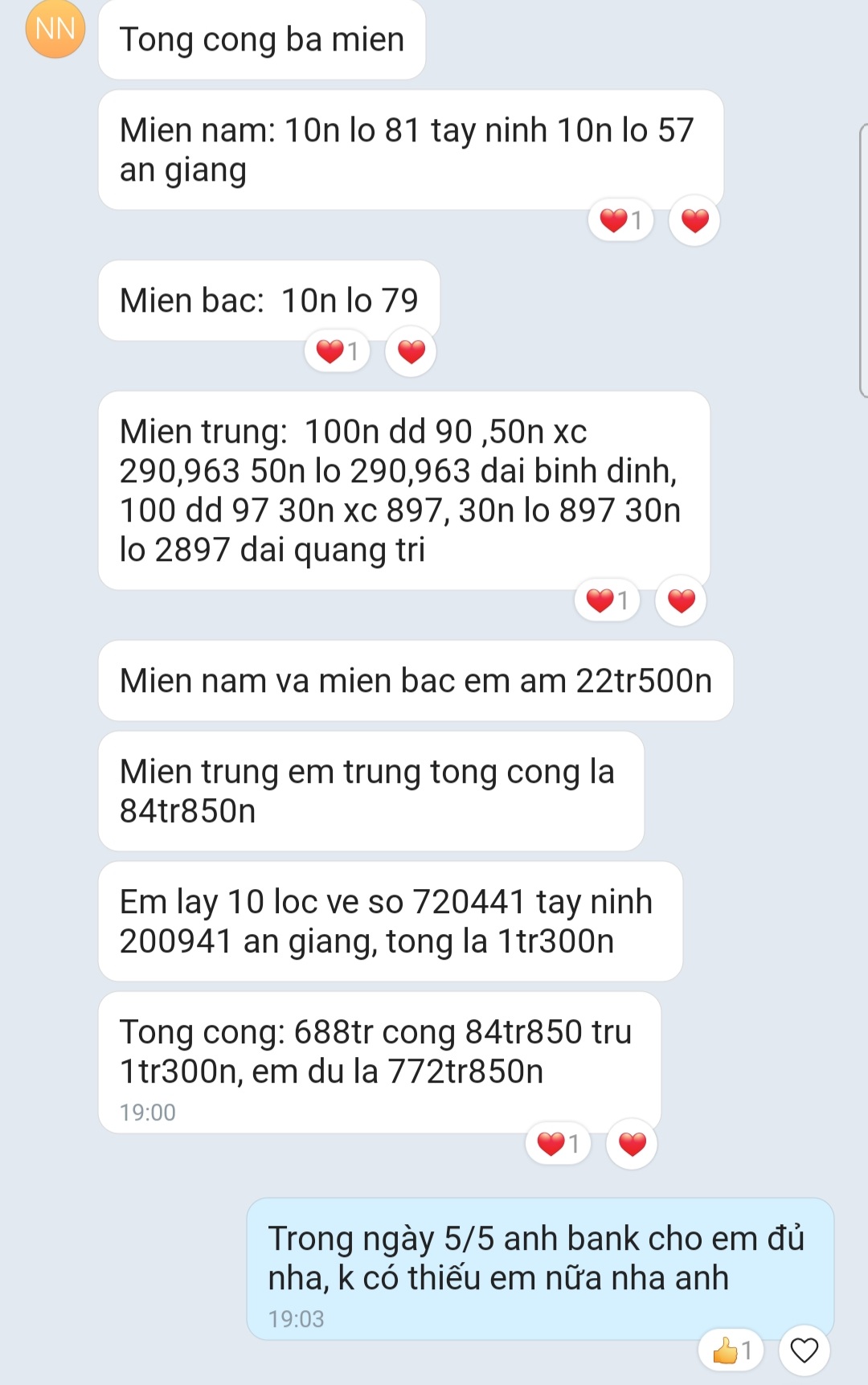Show reaction list on 'Tong cong: 688tr' message
The width and height of the screenshot is (868, 1385).
(559, 1144)
